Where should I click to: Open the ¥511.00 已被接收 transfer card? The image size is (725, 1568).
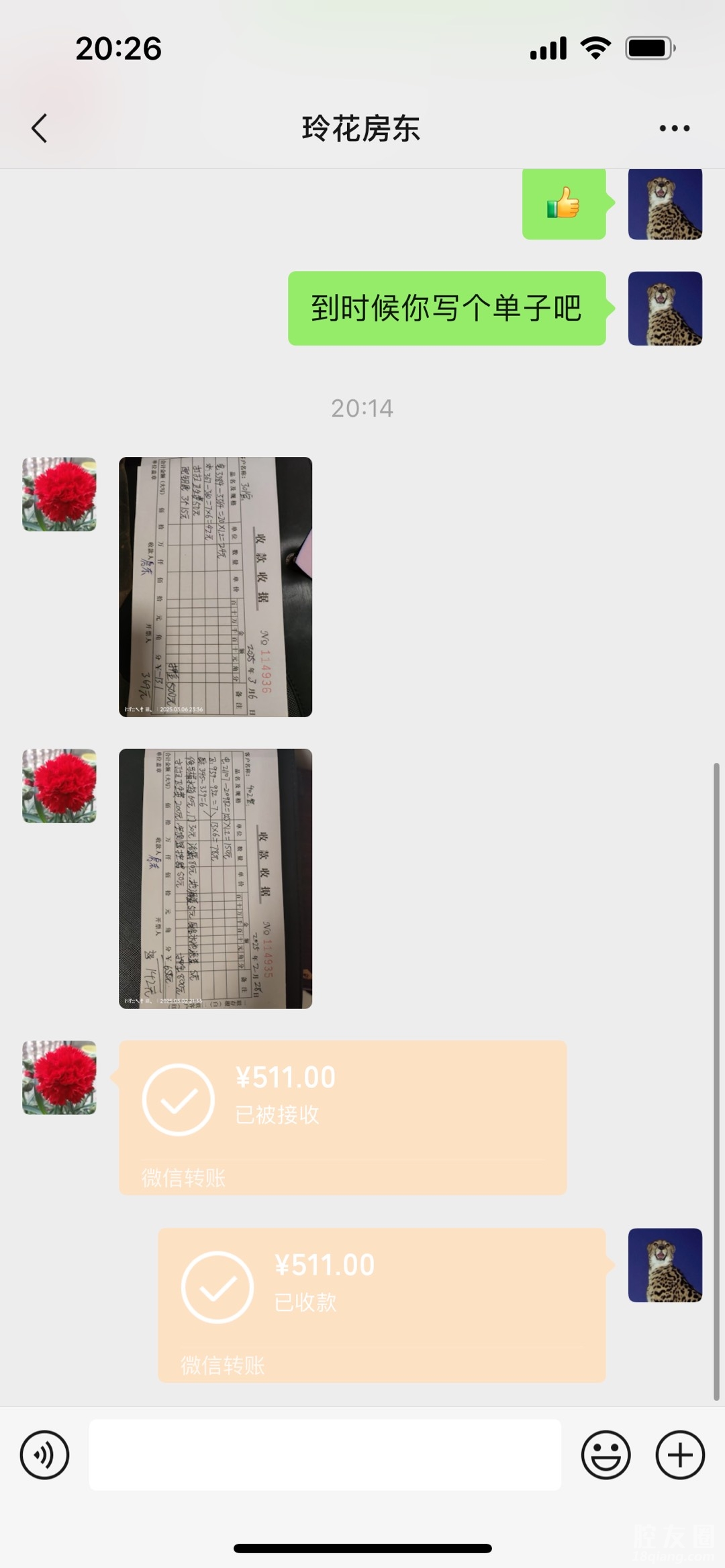(x=342, y=1117)
